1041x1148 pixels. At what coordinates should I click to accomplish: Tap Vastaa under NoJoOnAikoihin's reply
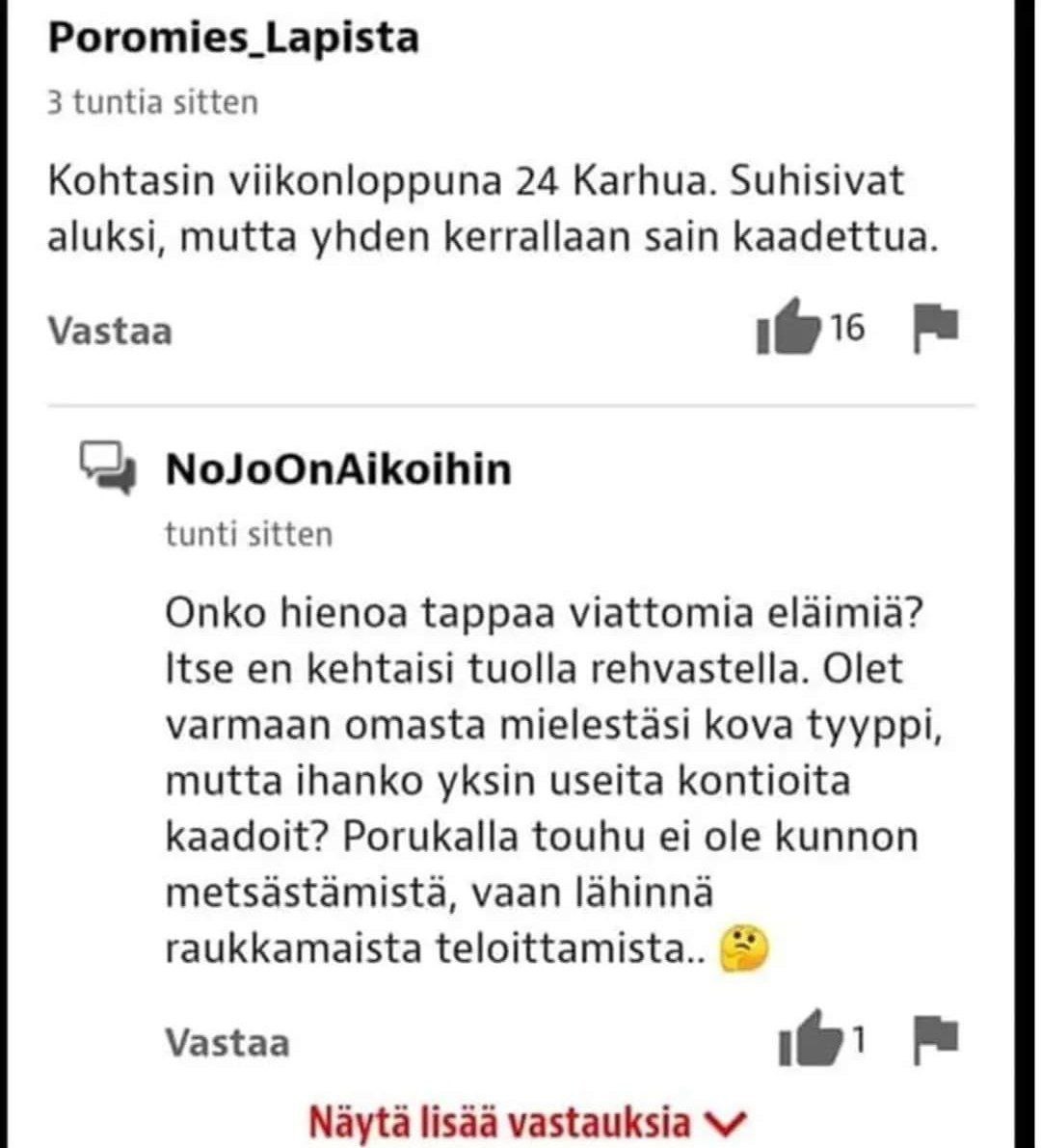click(x=227, y=1042)
